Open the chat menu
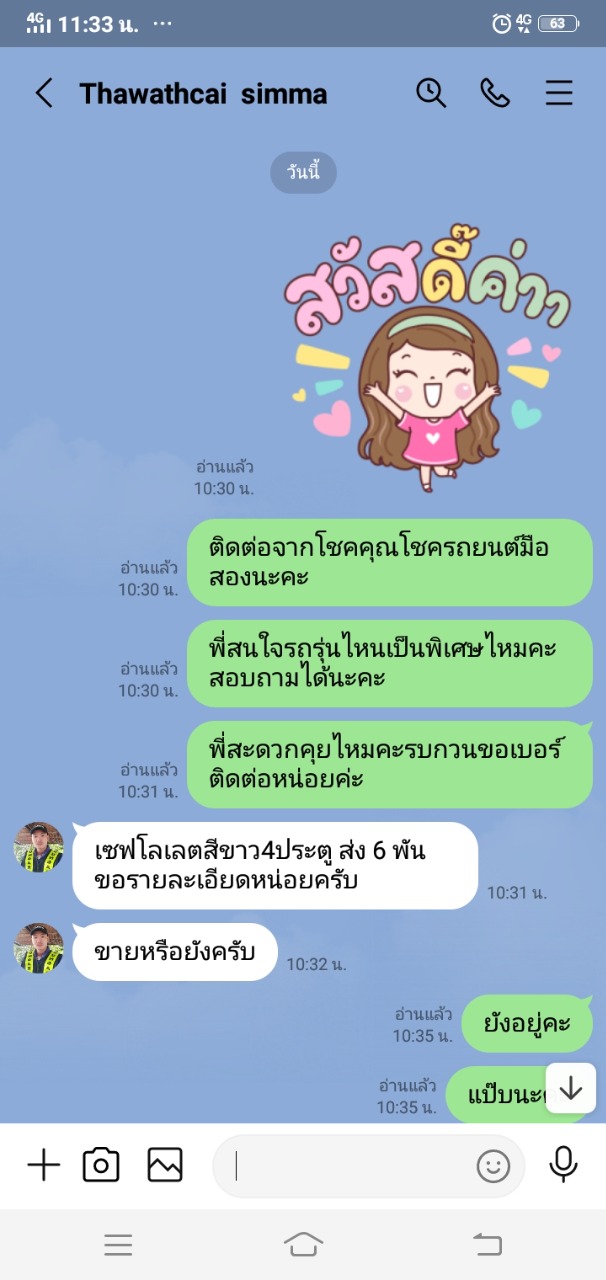The image size is (606, 1280). tap(559, 93)
